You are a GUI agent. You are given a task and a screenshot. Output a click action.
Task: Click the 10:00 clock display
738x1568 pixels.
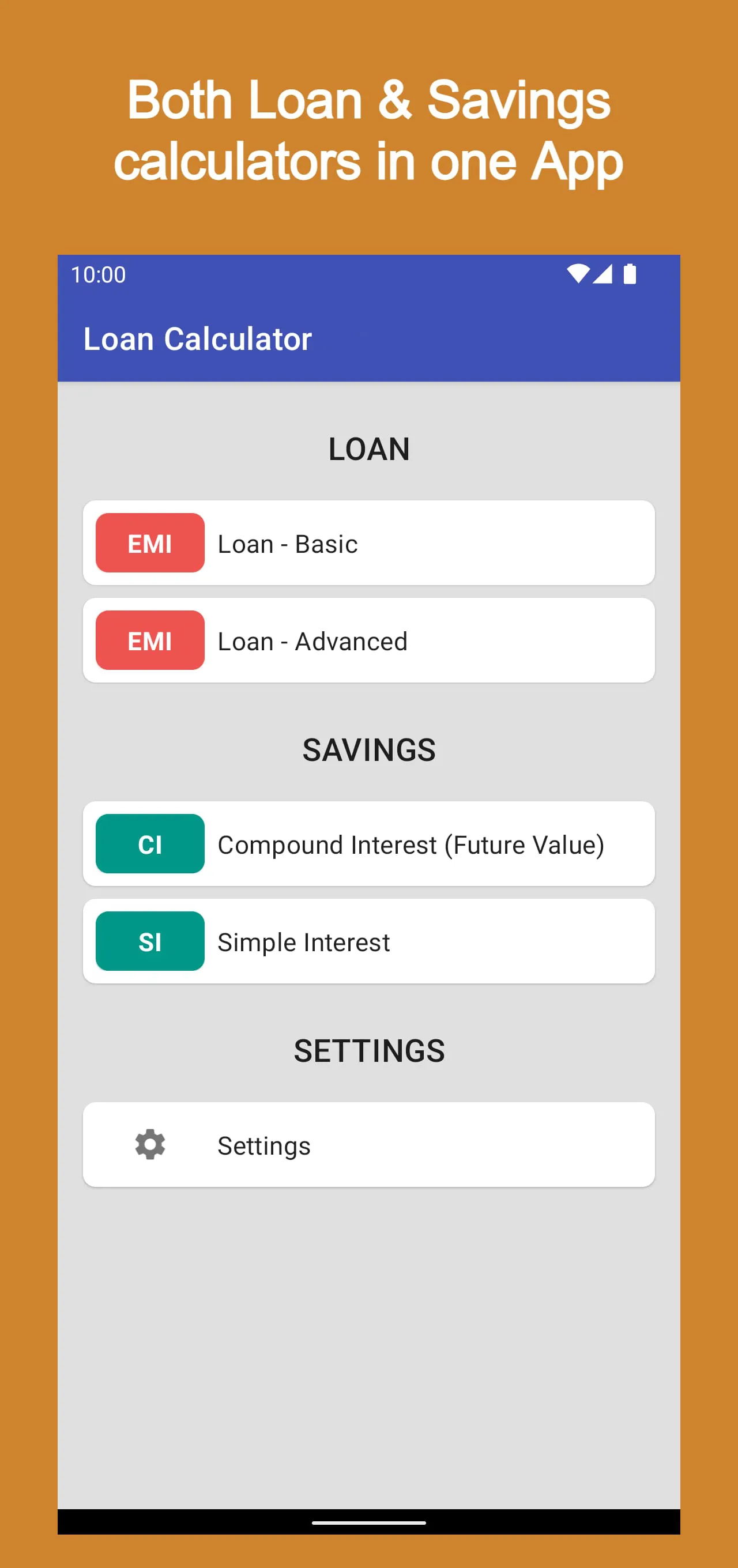[x=97, y=274]
